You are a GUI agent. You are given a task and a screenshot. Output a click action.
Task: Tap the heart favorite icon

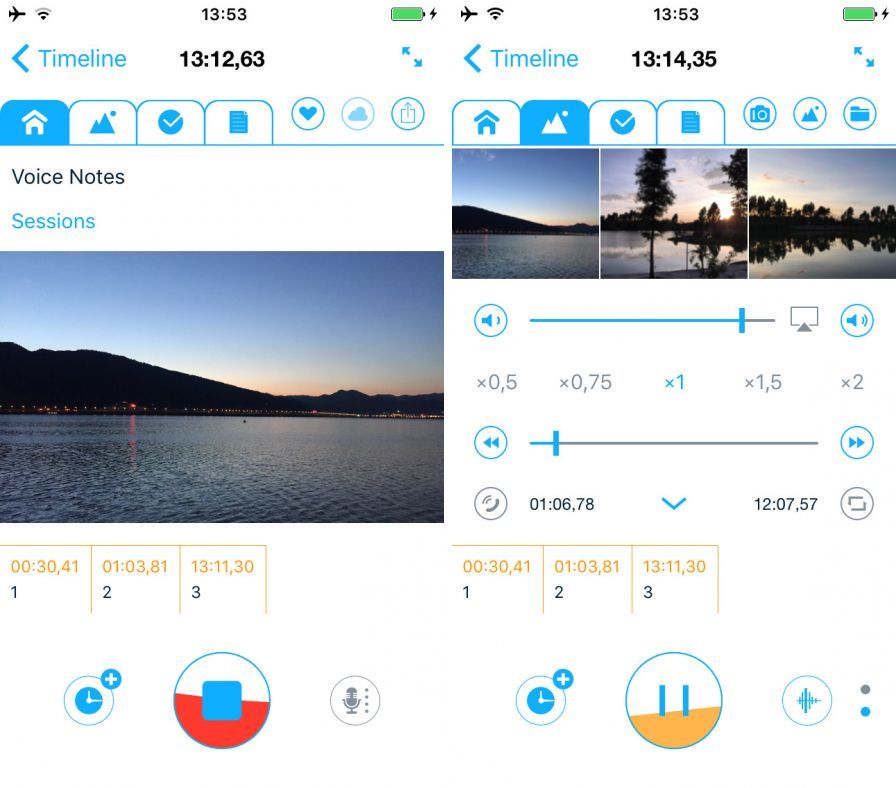(308, 114)
